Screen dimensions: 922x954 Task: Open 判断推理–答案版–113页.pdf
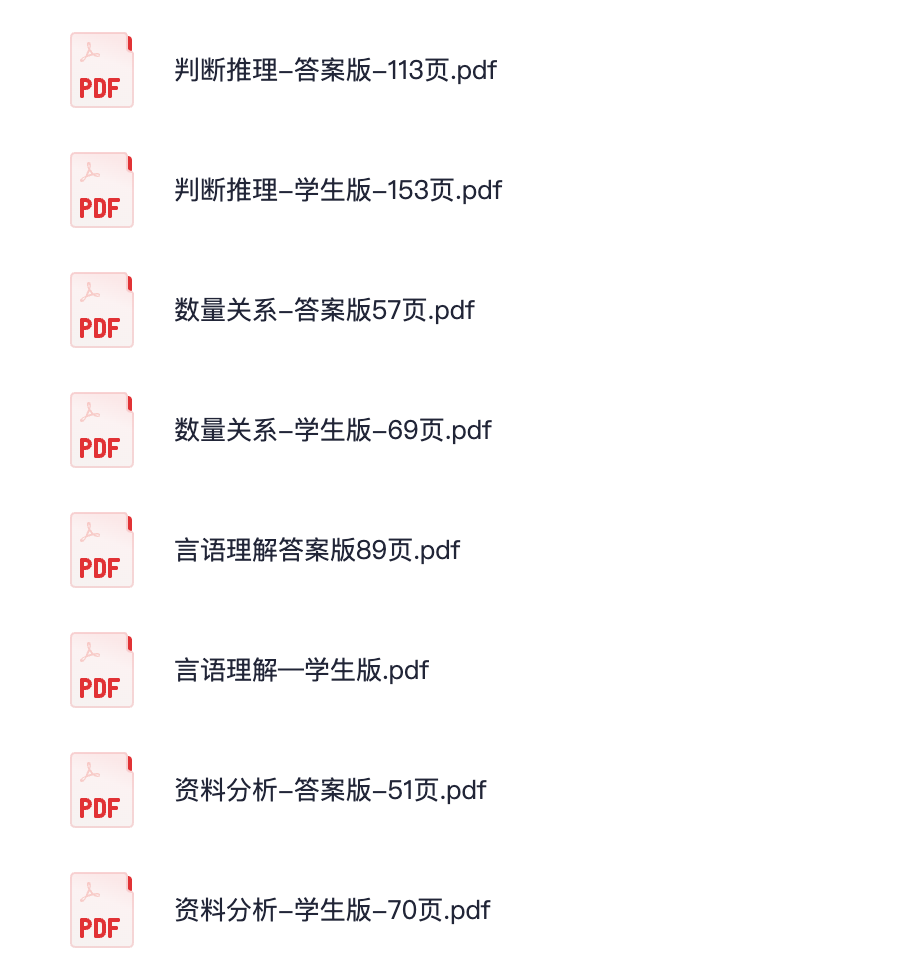pyautogui.click(x=333, y=70)
